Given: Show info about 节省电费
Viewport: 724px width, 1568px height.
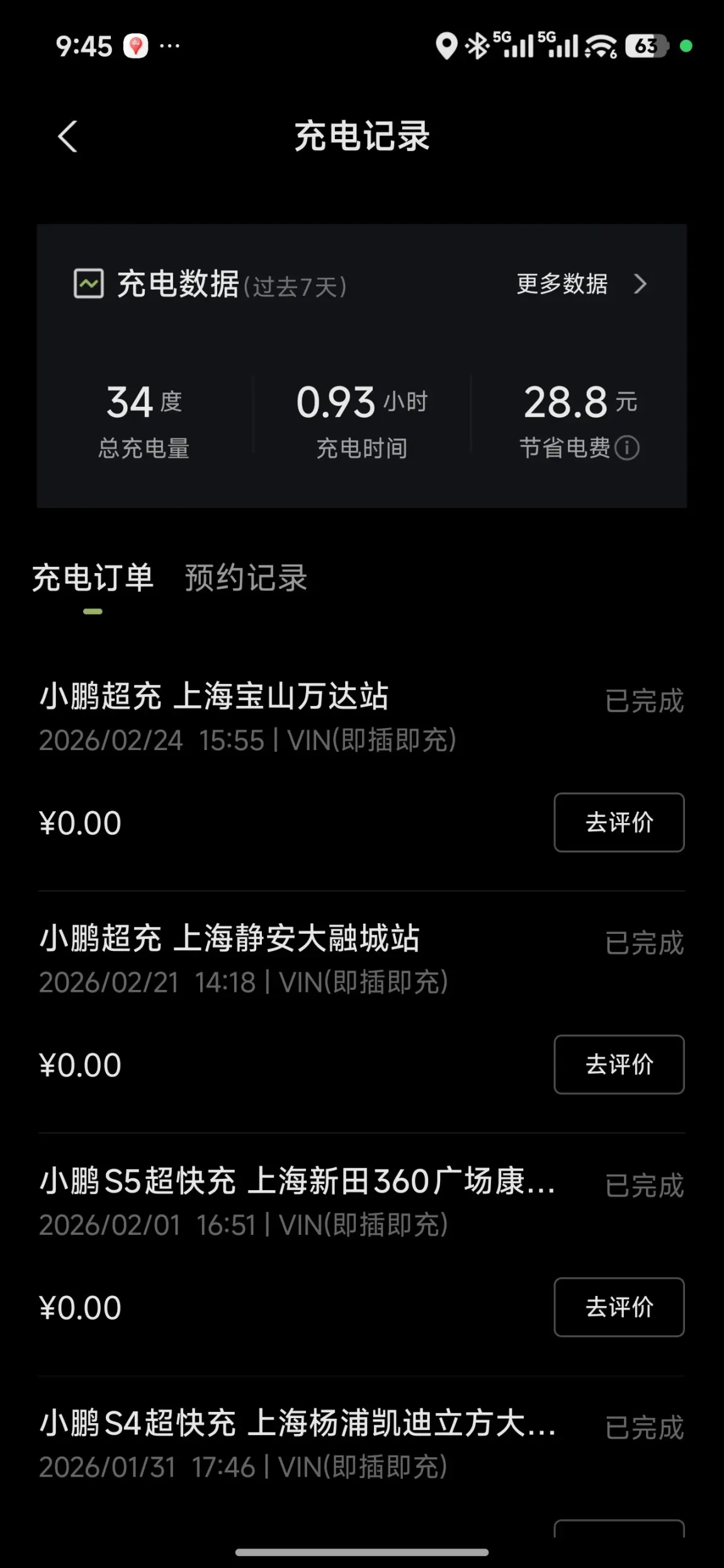Looking at the screenshot, I should (627, 448).
